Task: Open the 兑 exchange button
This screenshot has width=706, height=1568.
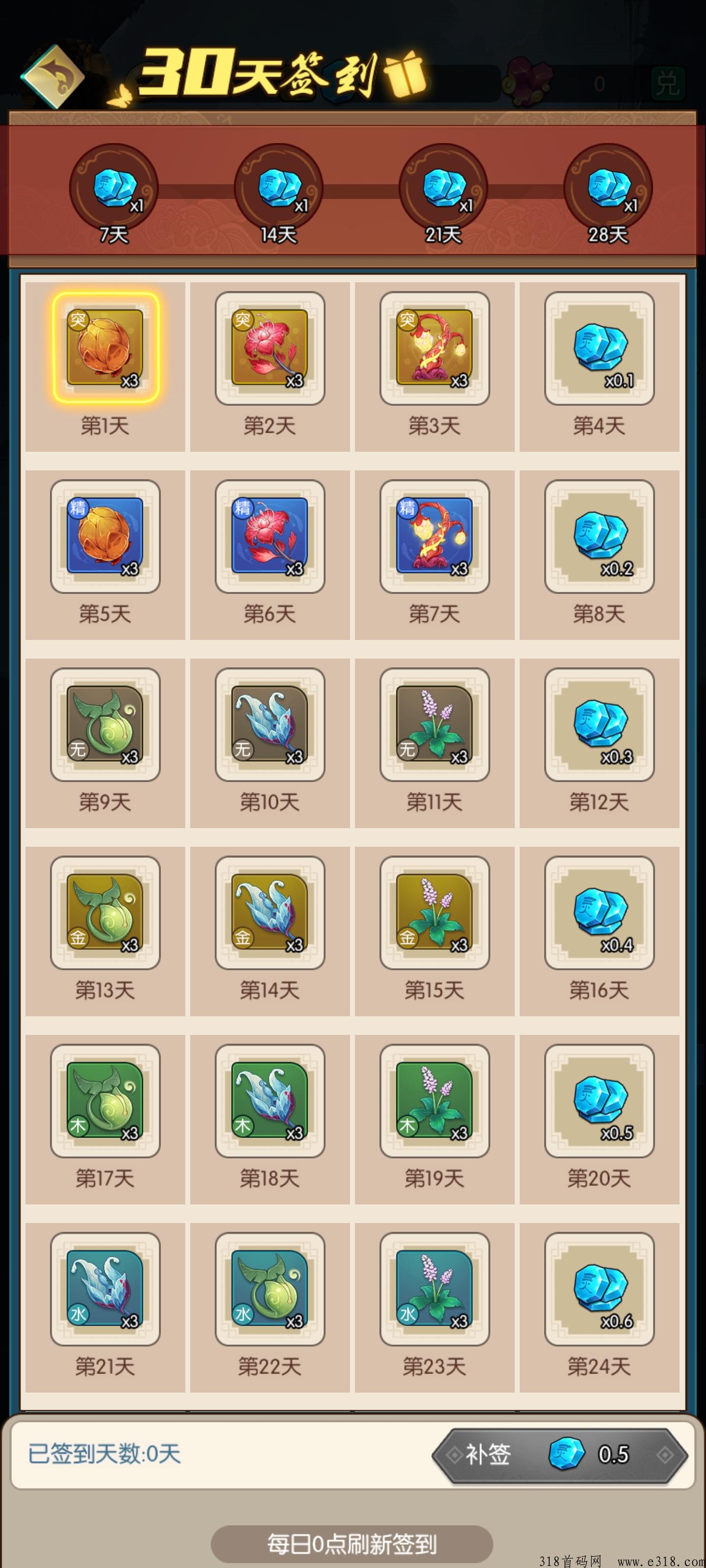Action: pyautogui.click(x=667, y=83)
